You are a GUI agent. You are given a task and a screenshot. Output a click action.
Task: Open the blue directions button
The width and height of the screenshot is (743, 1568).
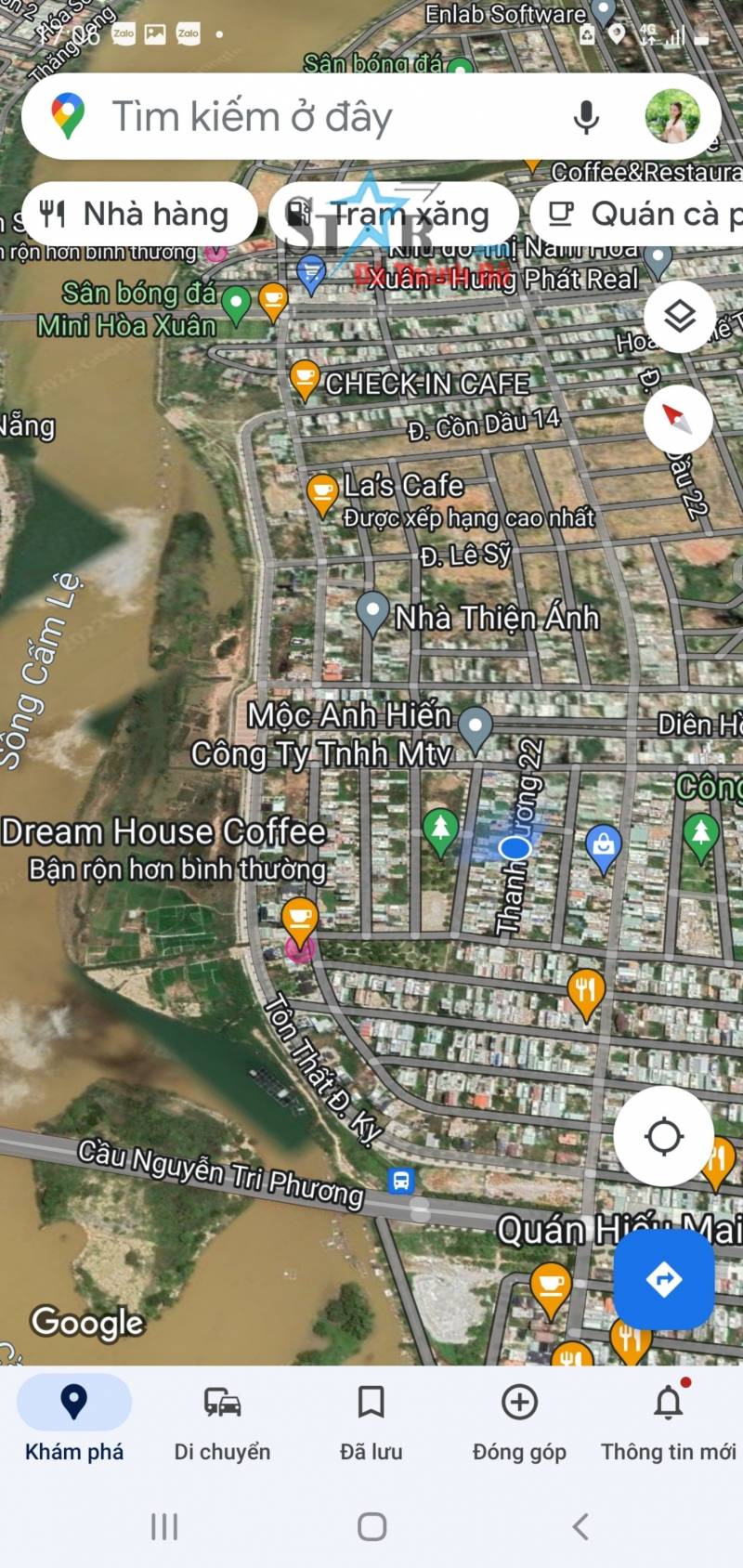point(663,1279)
